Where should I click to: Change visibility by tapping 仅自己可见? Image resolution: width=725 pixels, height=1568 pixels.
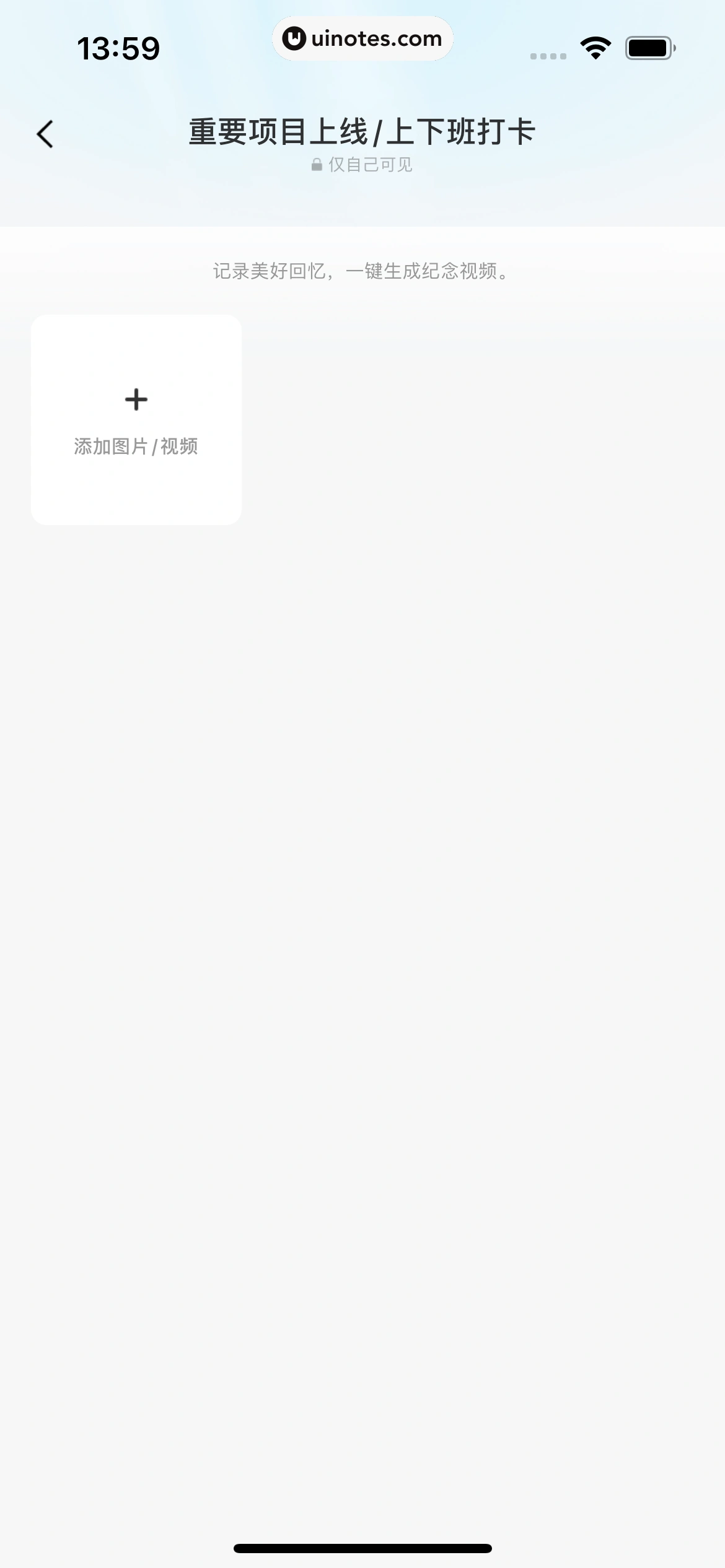(x=370, y=165)
